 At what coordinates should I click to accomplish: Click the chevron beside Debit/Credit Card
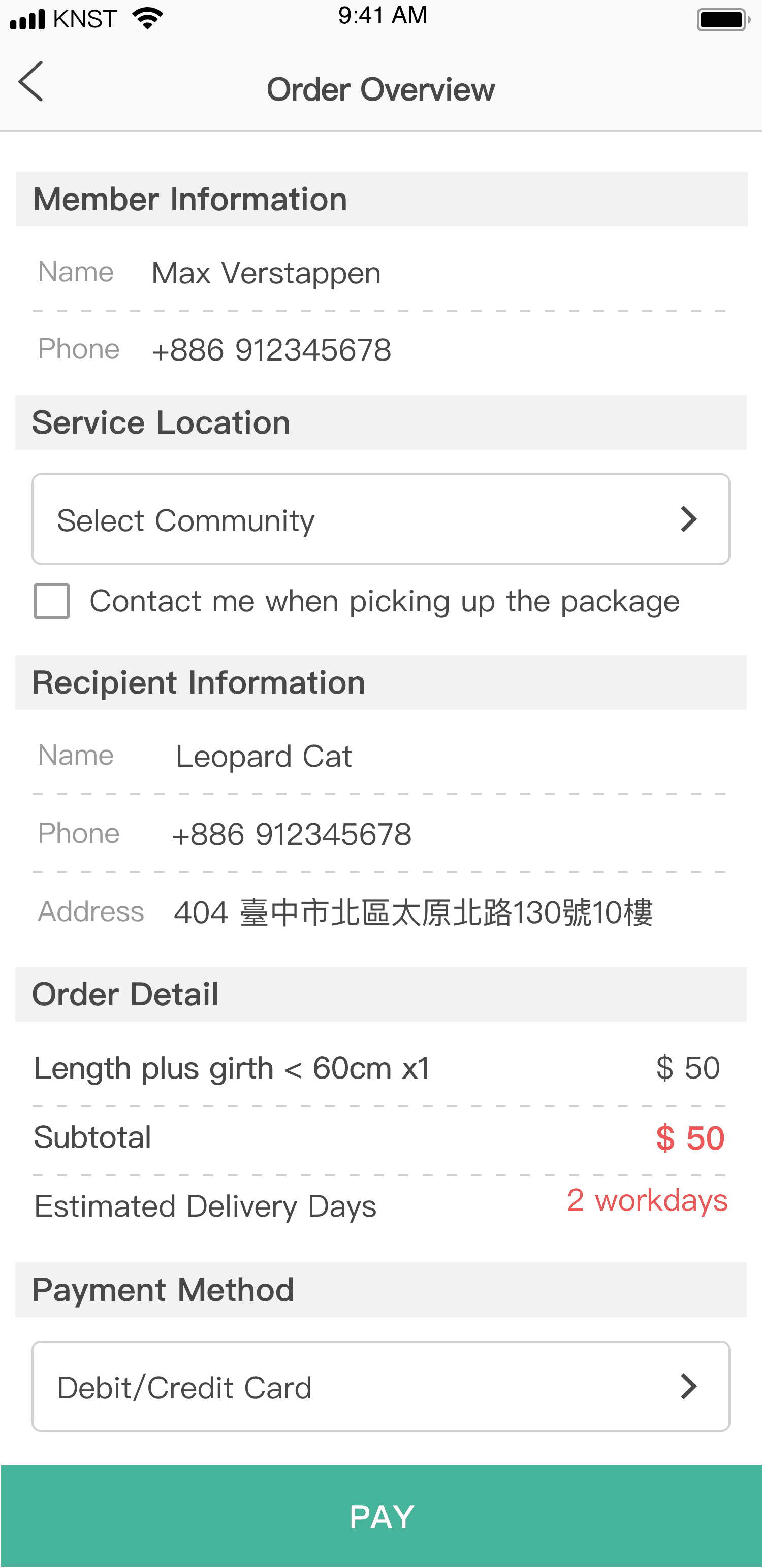click(689, 1387)
